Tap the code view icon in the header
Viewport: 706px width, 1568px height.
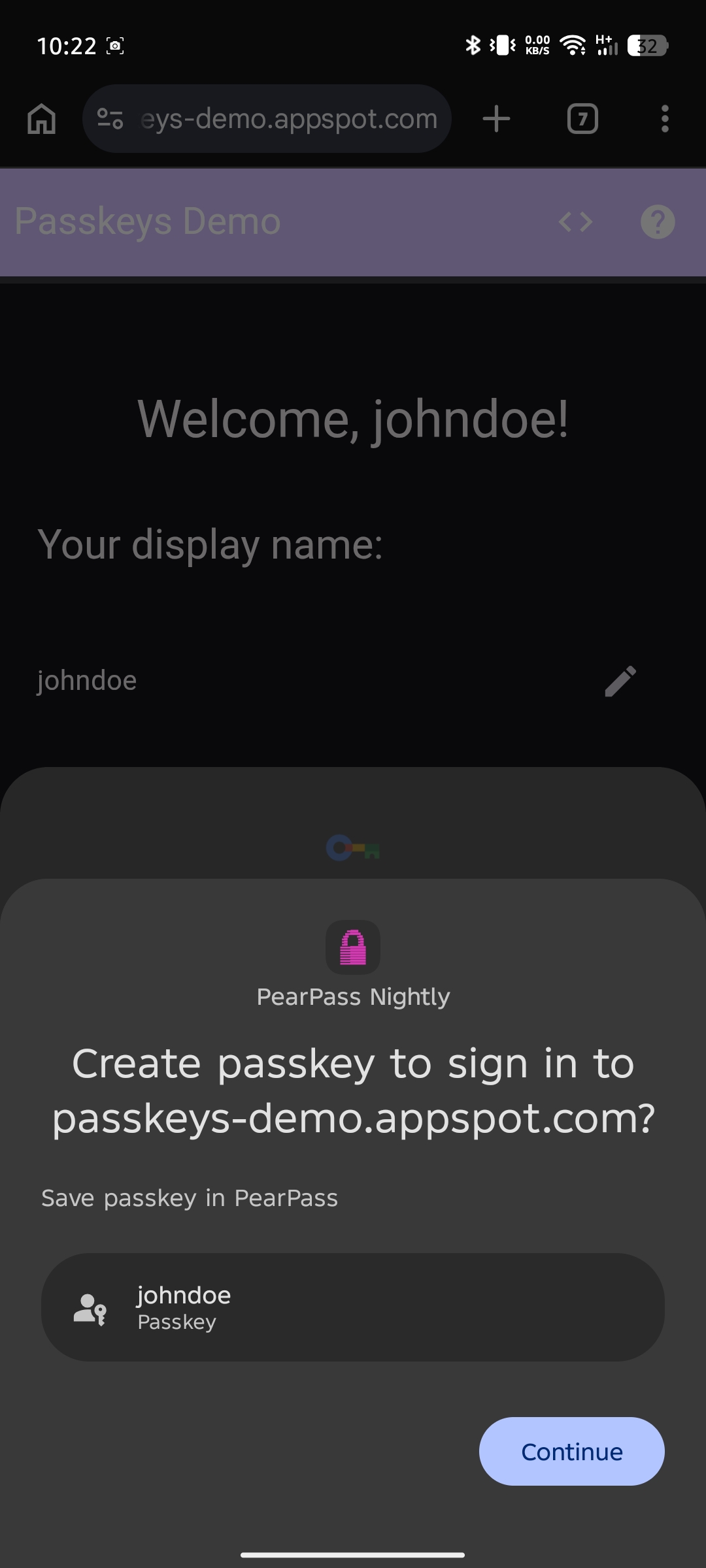click(x=576, y=221)
